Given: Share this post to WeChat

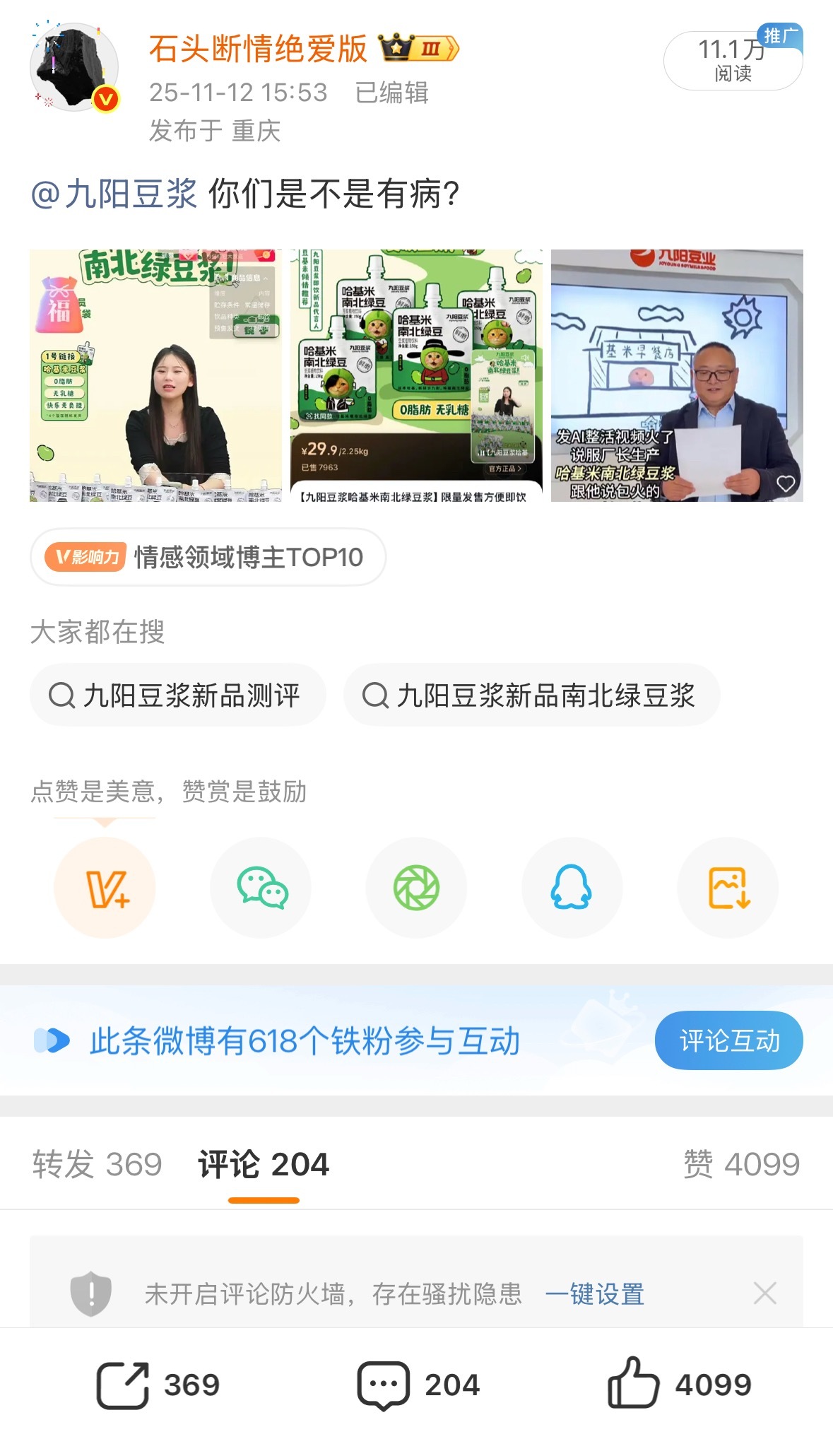Looking at the screenshot, I should (261, 888).
